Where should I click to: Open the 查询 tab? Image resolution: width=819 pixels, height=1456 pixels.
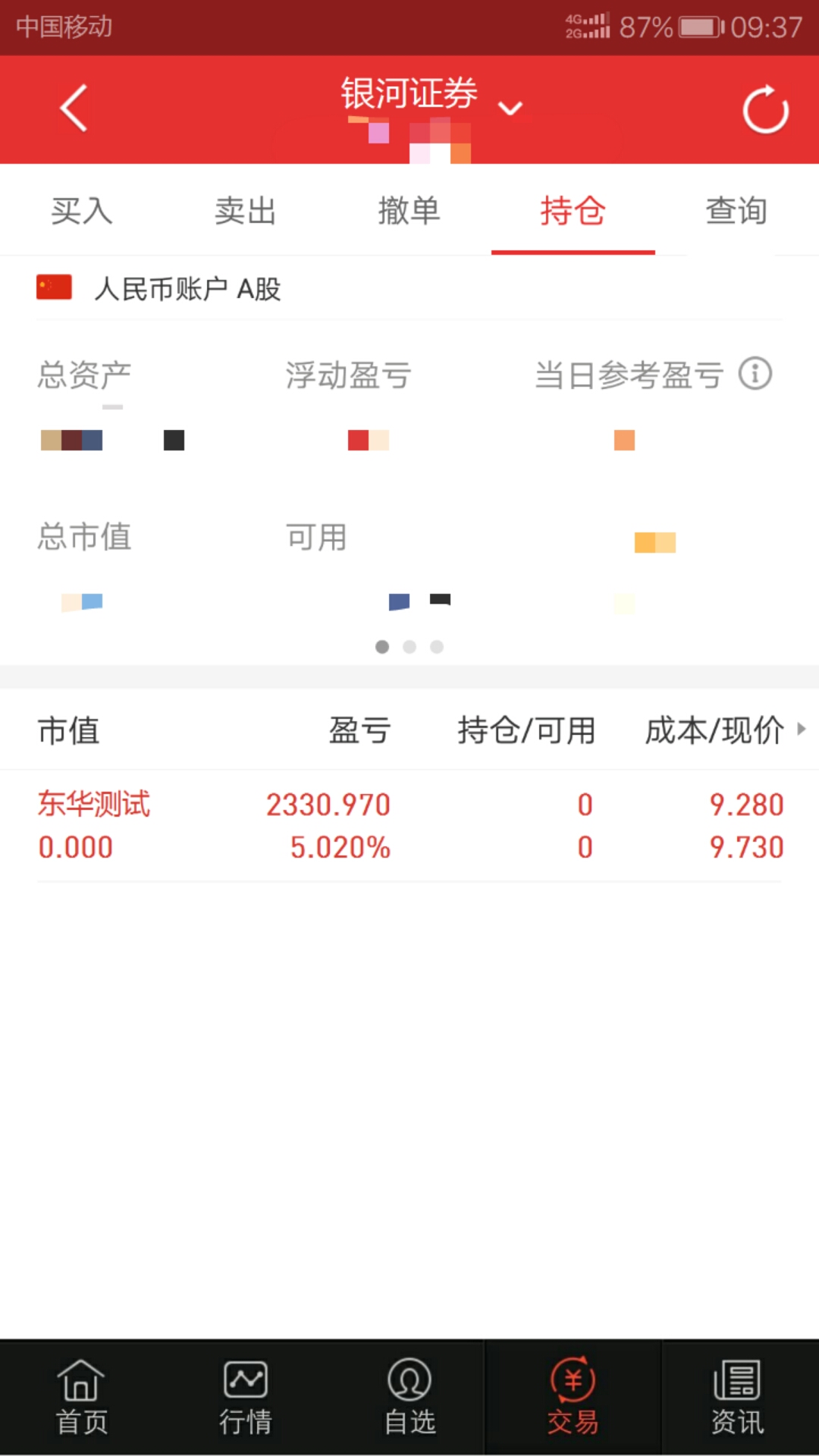737,211
